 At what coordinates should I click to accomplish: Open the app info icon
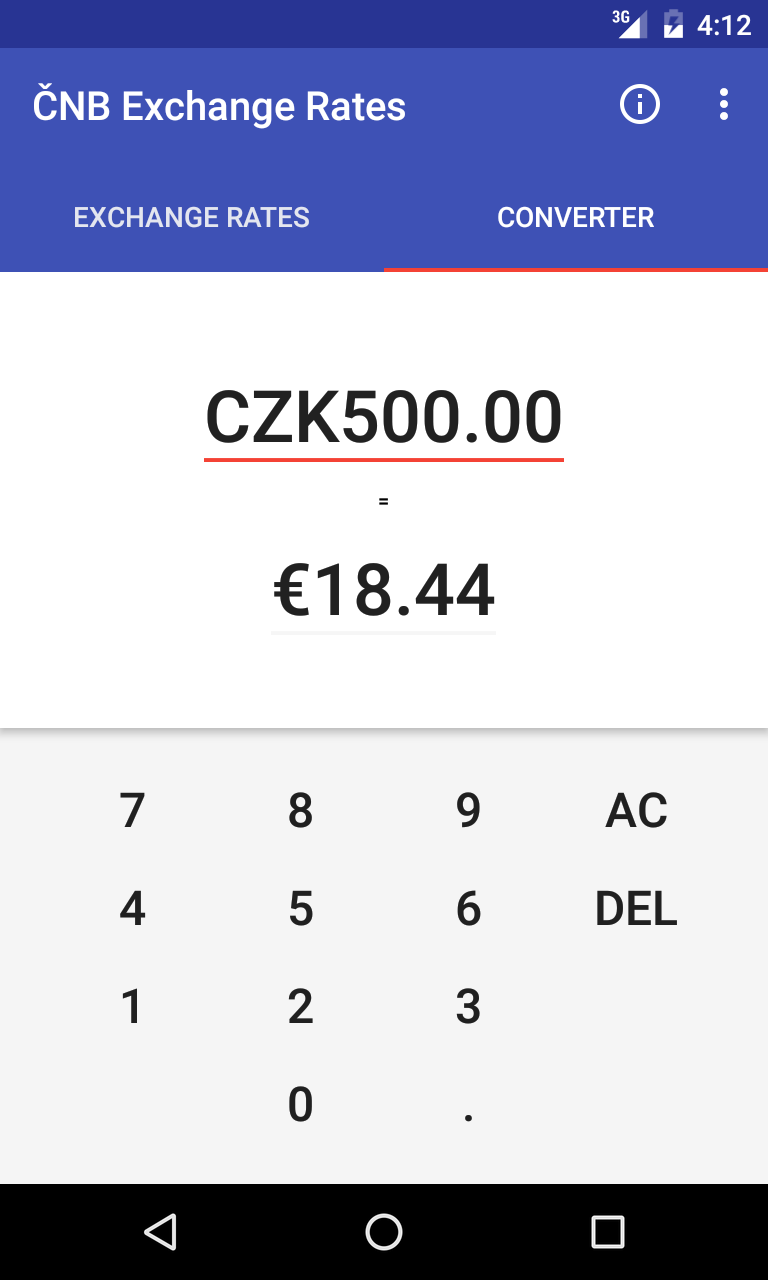(640, 104)
